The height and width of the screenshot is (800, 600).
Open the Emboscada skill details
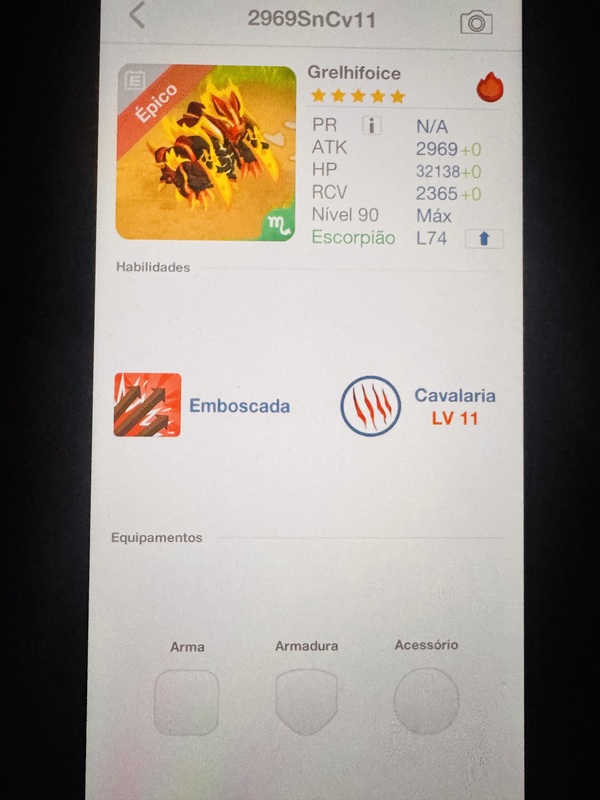pos(148,405)
